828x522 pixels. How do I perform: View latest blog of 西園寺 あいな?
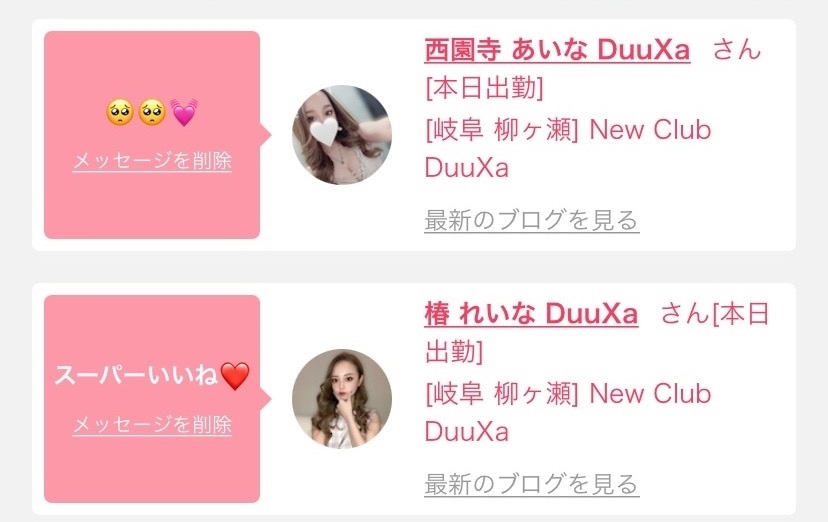[x=531, y=220]
